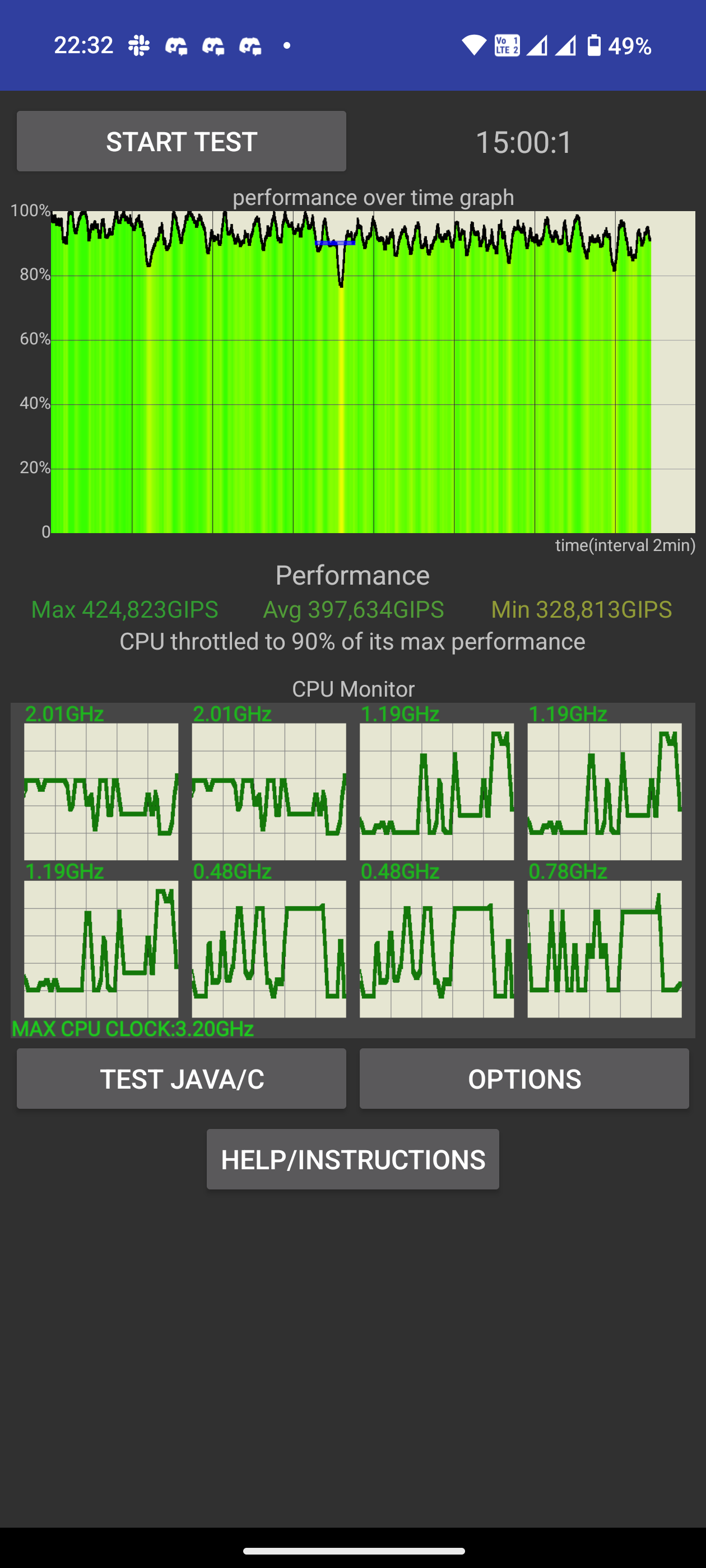Tap the Avg 397,634GIPS performance value
Image resolution: width=706 pixels, height=1568 pixels.
[354, 609]
